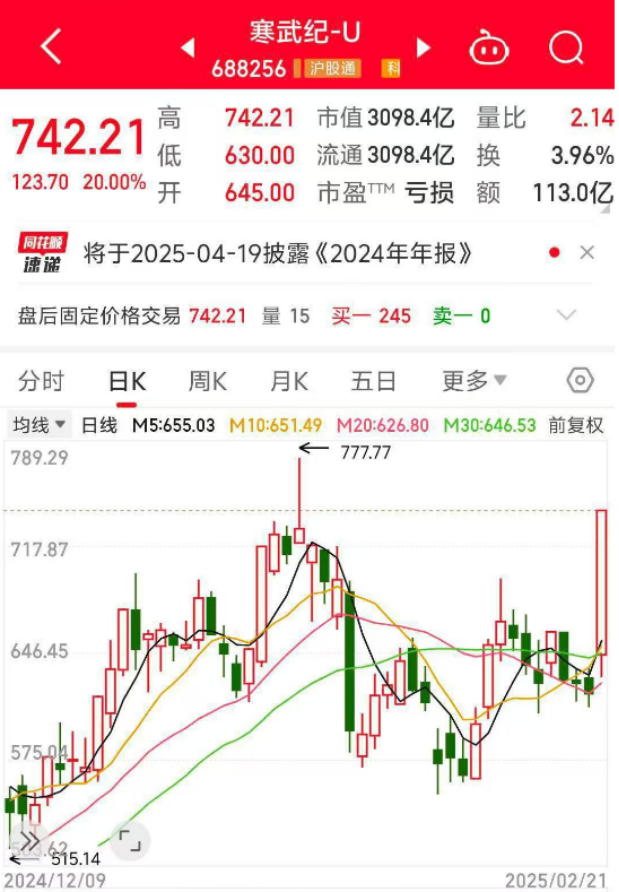Viewport: 619px width, 892px height.
Task: Open chart settings hexagon icon
Action: click(580, 381)
